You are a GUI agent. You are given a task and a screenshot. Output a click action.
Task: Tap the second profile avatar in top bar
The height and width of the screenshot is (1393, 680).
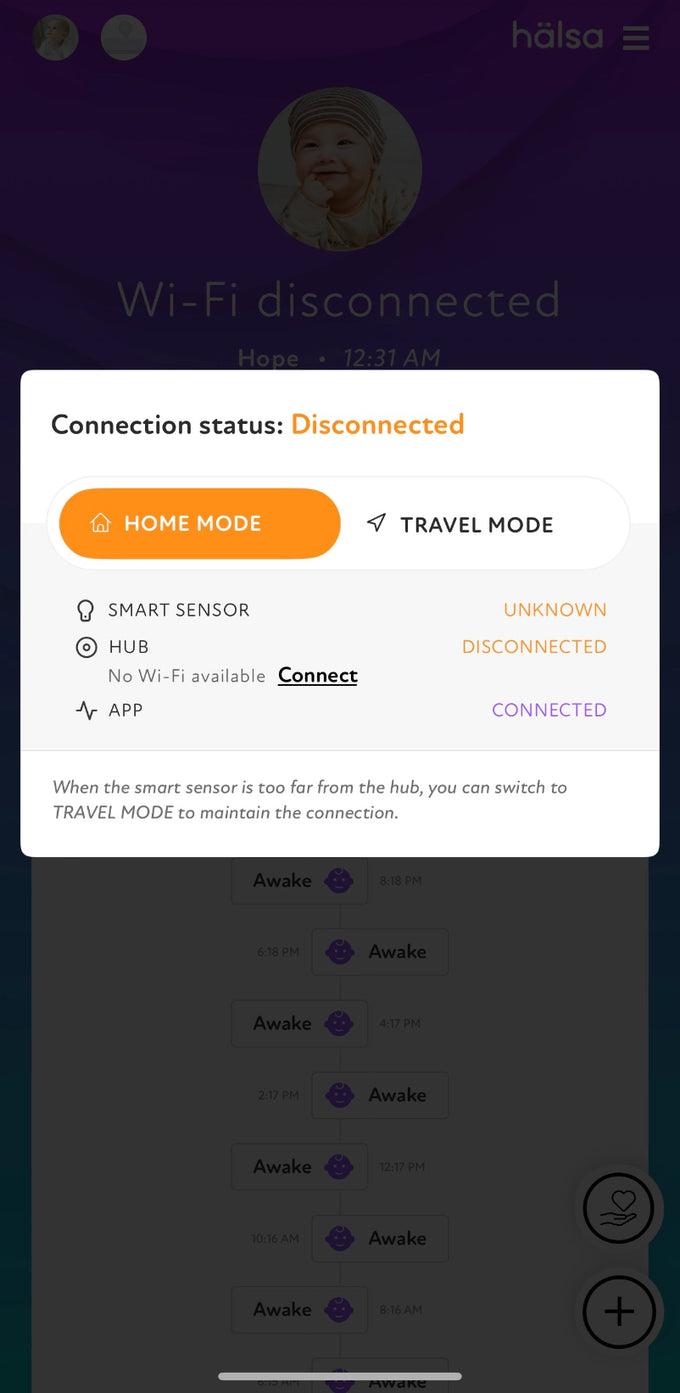coord(124,38)
